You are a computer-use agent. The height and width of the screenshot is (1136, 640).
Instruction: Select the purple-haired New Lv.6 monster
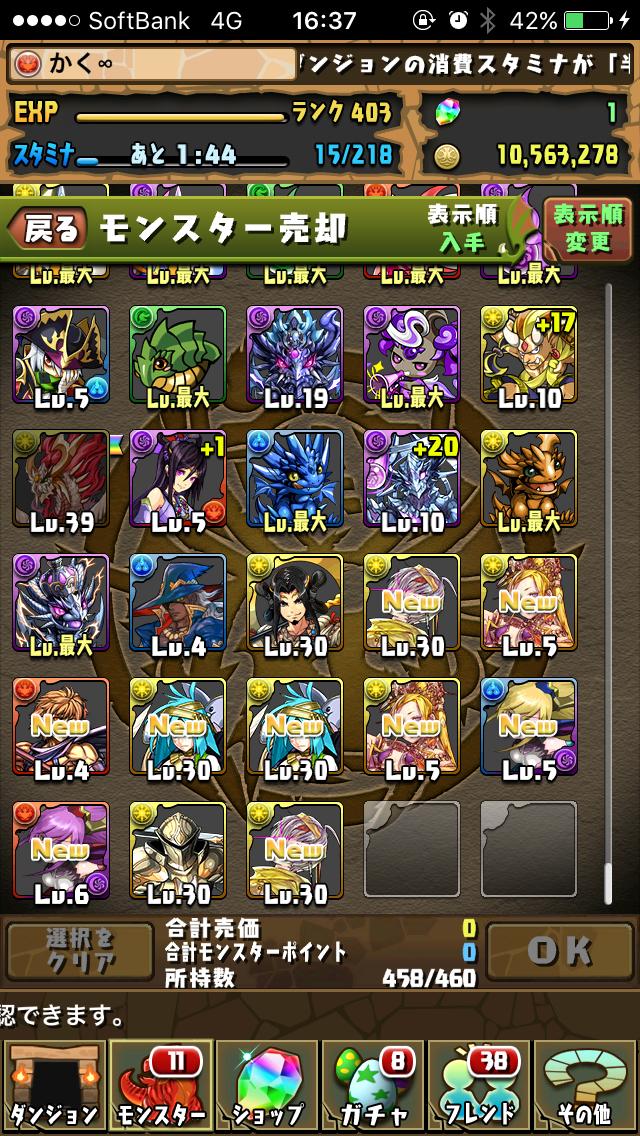(x=61, y=849)
